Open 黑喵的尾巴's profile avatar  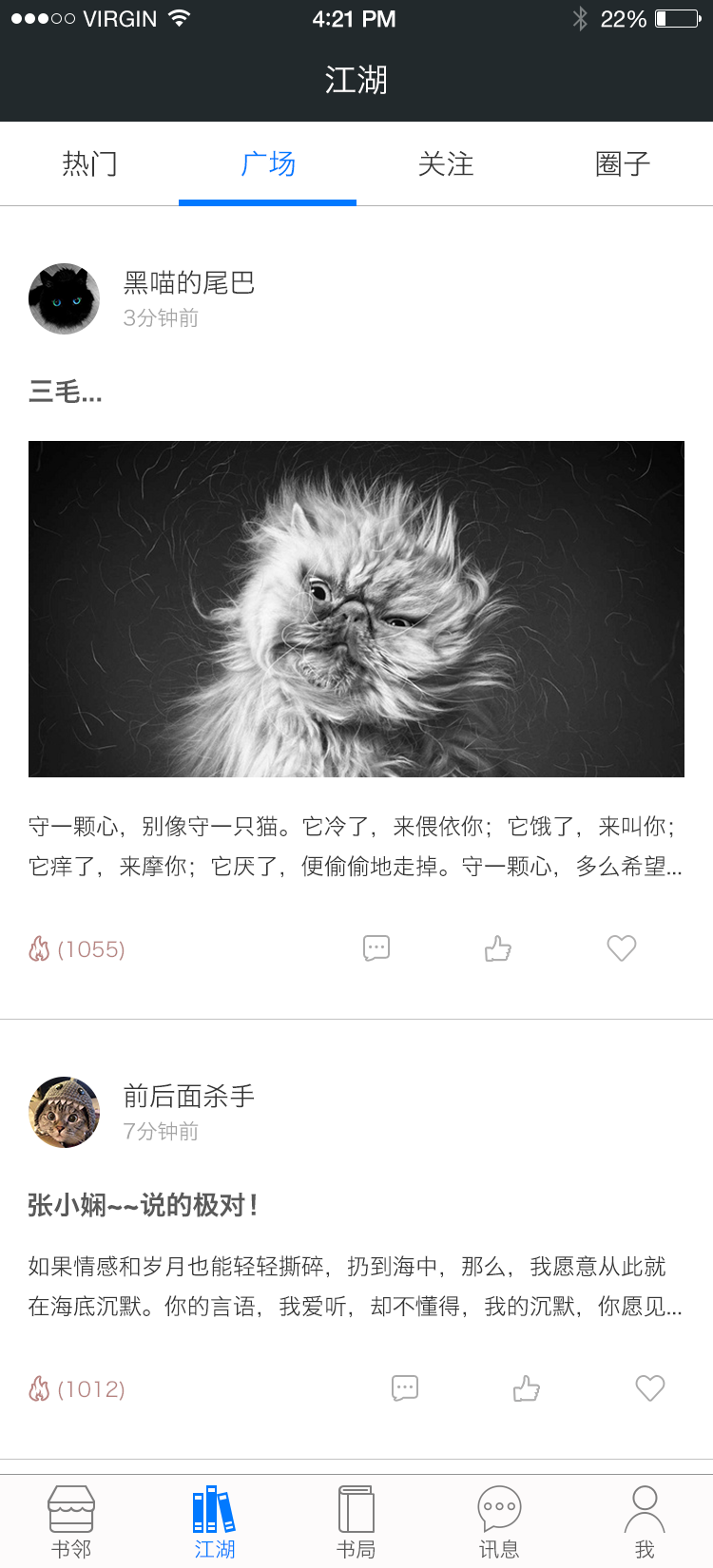click(x=64, y=298)
